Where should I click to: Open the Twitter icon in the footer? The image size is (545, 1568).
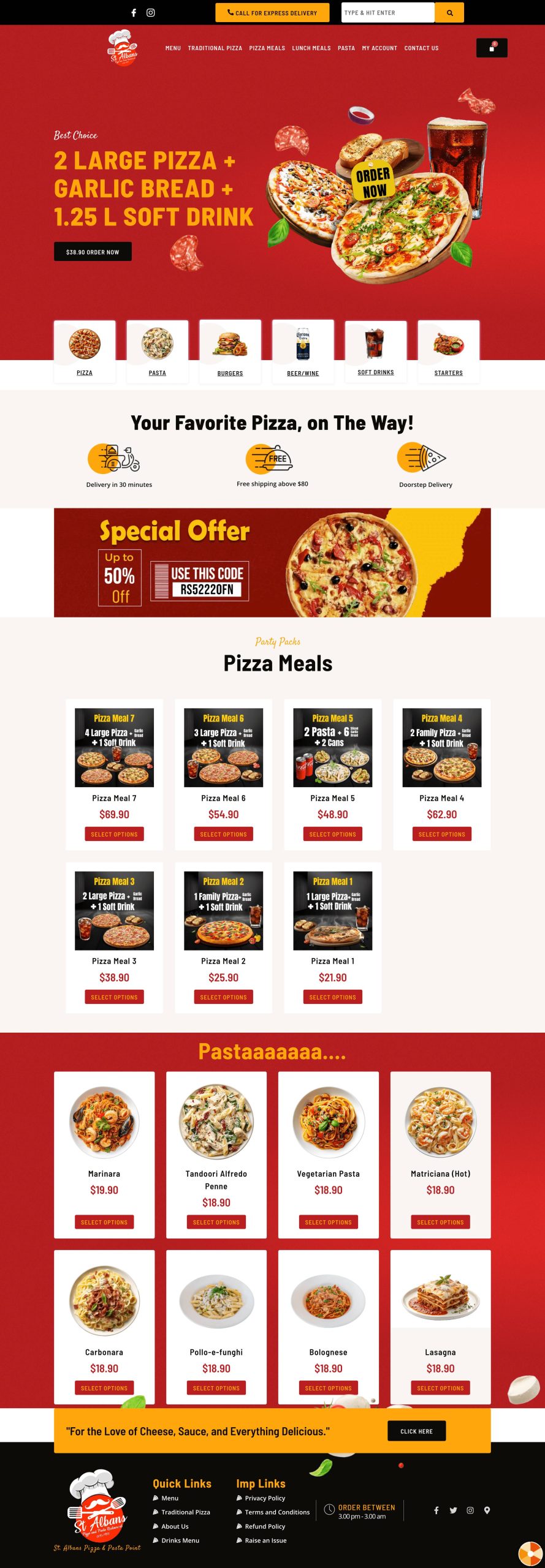tap(453, 1510)
